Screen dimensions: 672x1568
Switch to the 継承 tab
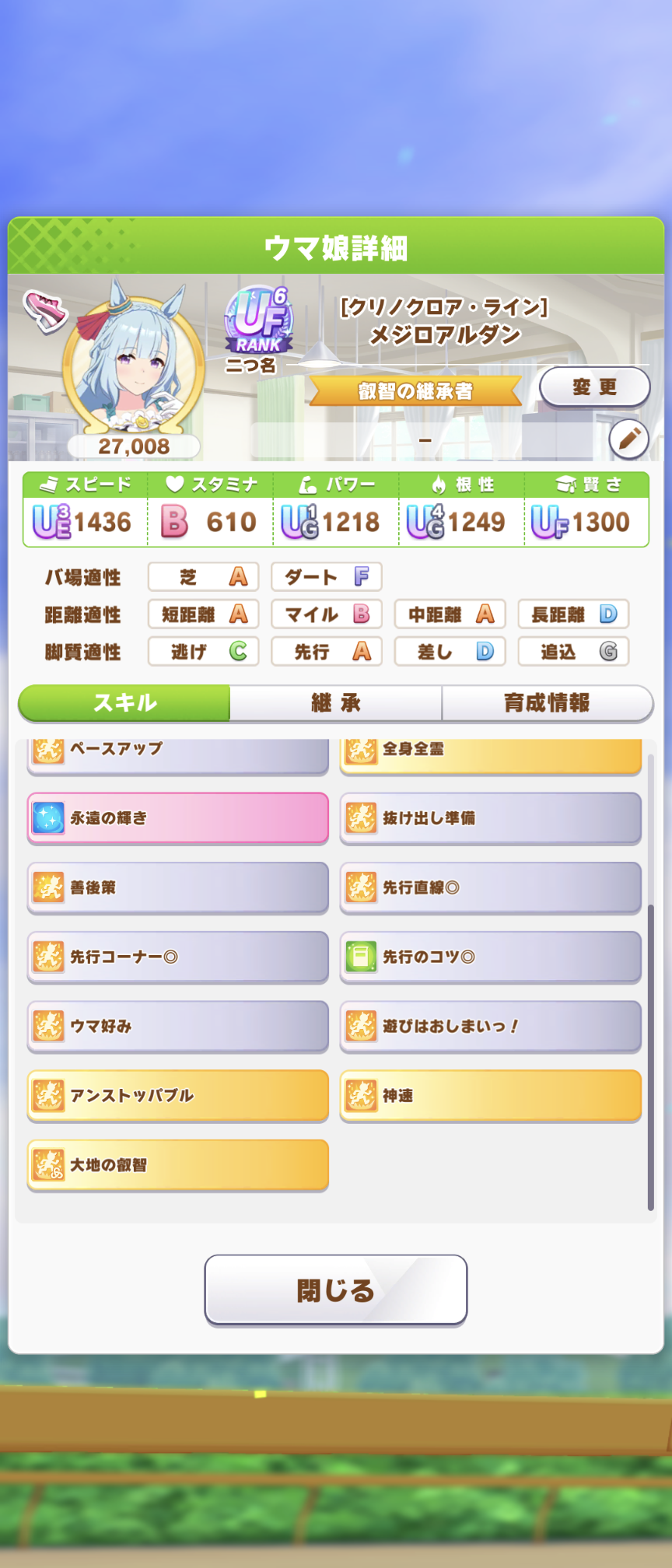[x=335, y=703]
